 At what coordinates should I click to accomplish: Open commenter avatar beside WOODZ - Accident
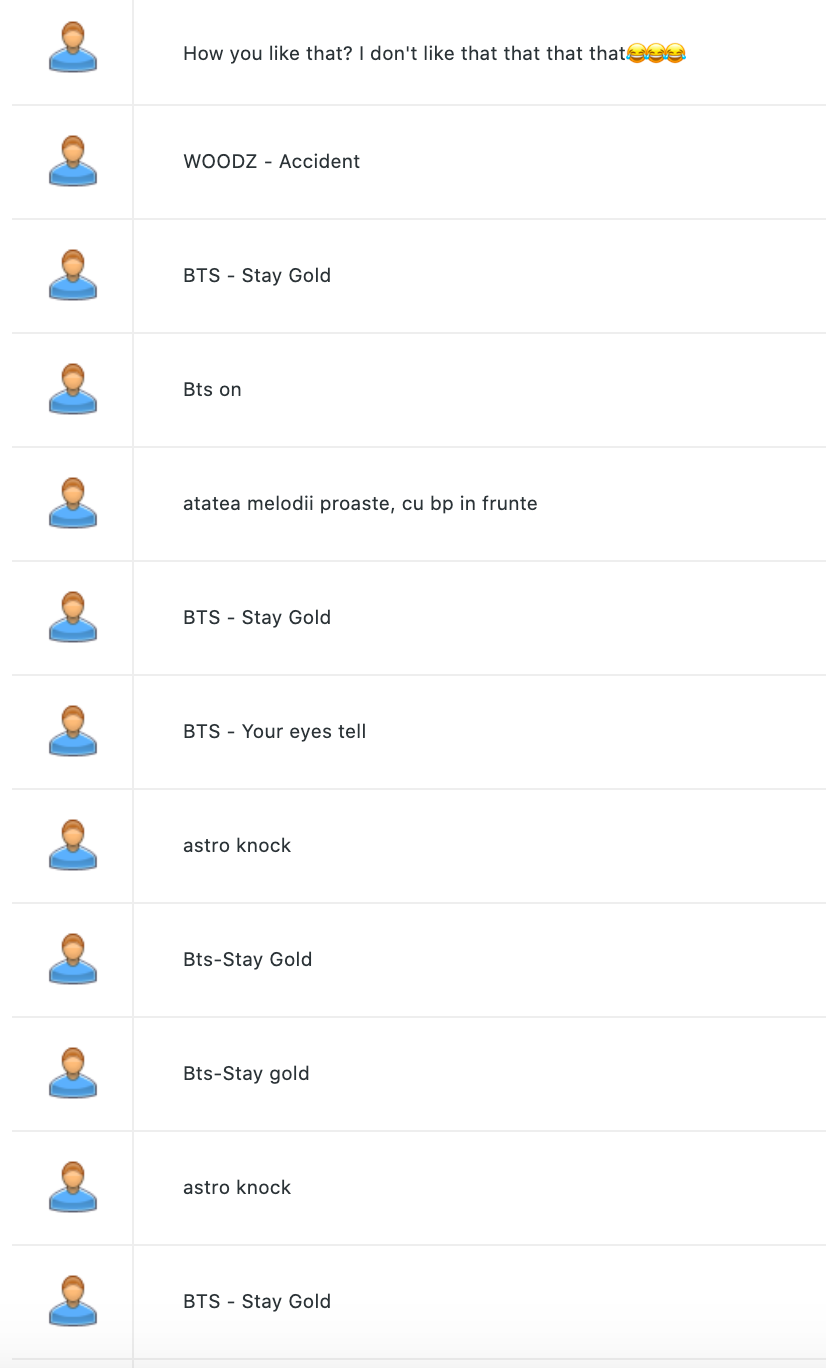pyautogui.click(x=72, y=161)
